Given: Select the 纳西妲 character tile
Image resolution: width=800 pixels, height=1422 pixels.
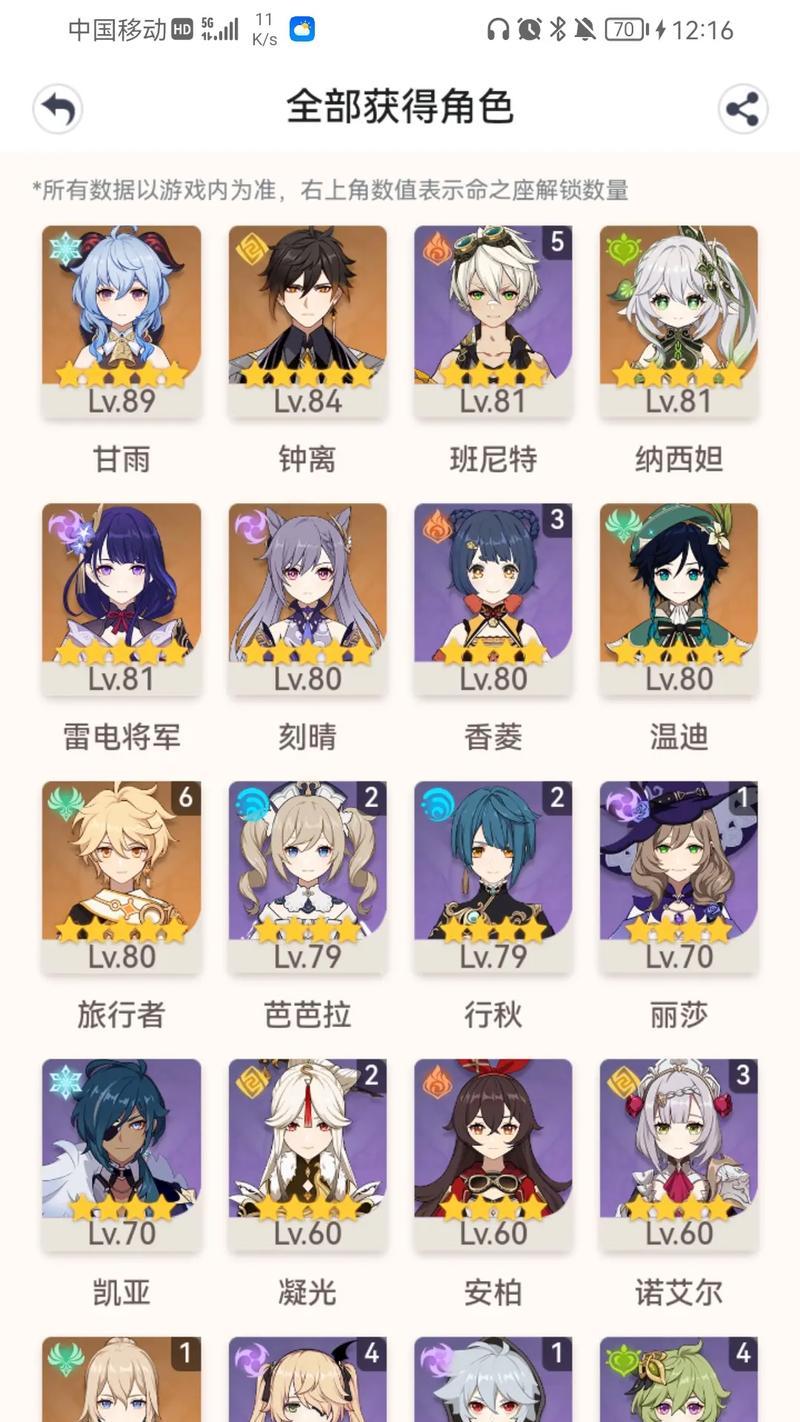Looking at the screenshot, I should click(x=679, y=320).
